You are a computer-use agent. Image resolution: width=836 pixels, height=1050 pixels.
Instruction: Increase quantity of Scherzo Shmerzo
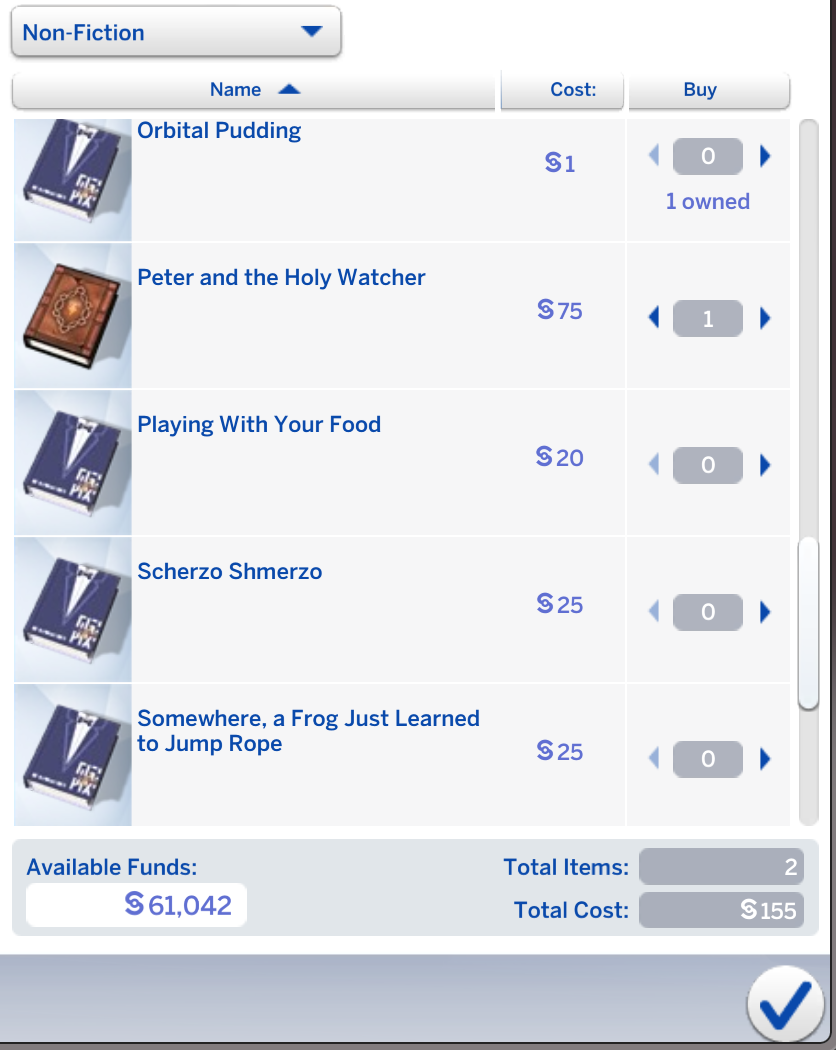766,611
